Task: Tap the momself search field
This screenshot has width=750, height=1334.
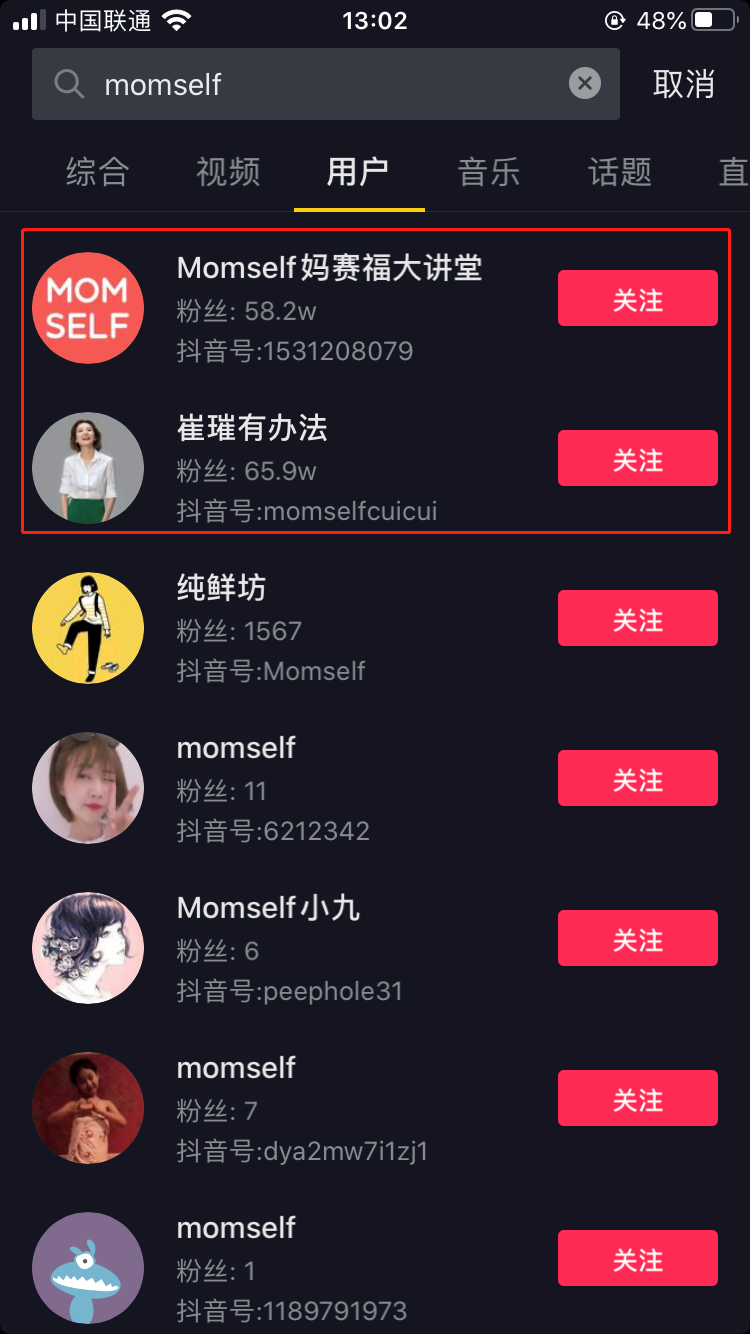Action: (x=320, y=84)
